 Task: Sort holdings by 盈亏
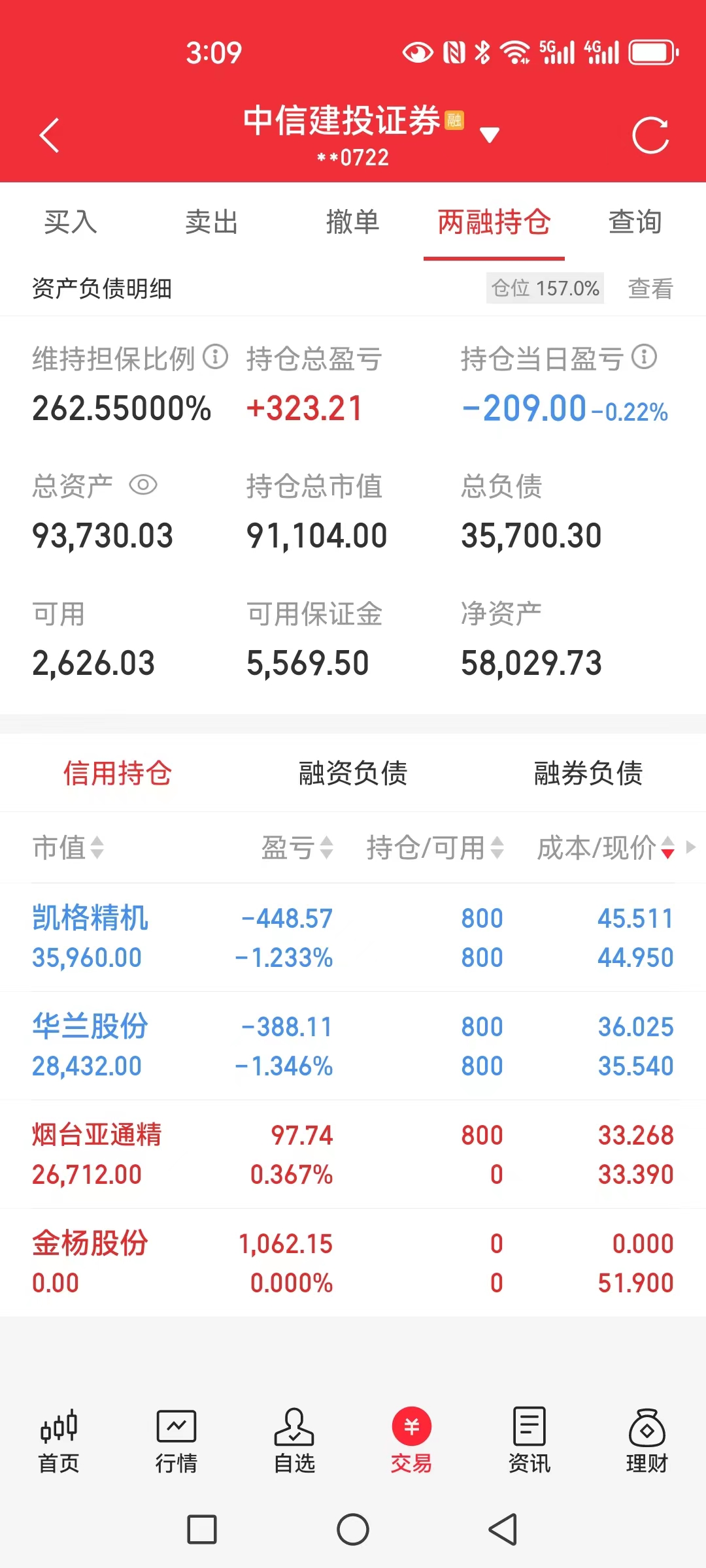(297, 847)
